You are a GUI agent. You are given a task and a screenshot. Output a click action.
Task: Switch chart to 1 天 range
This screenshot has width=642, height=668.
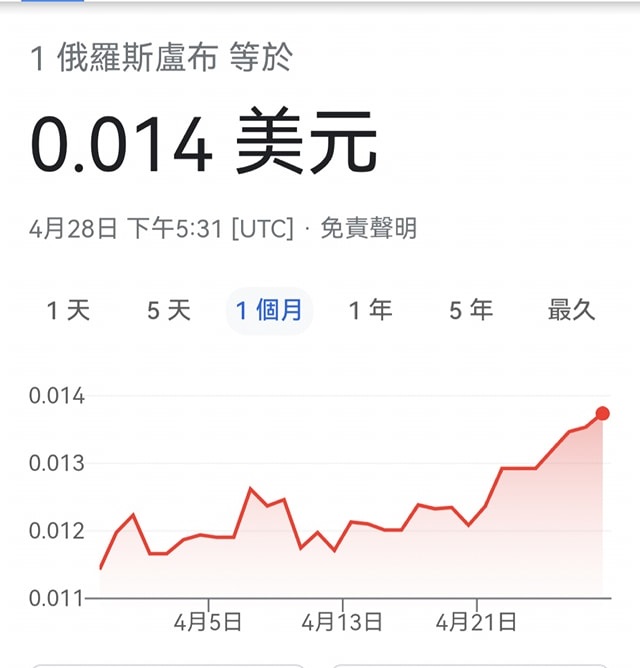[x=68, y=311]
